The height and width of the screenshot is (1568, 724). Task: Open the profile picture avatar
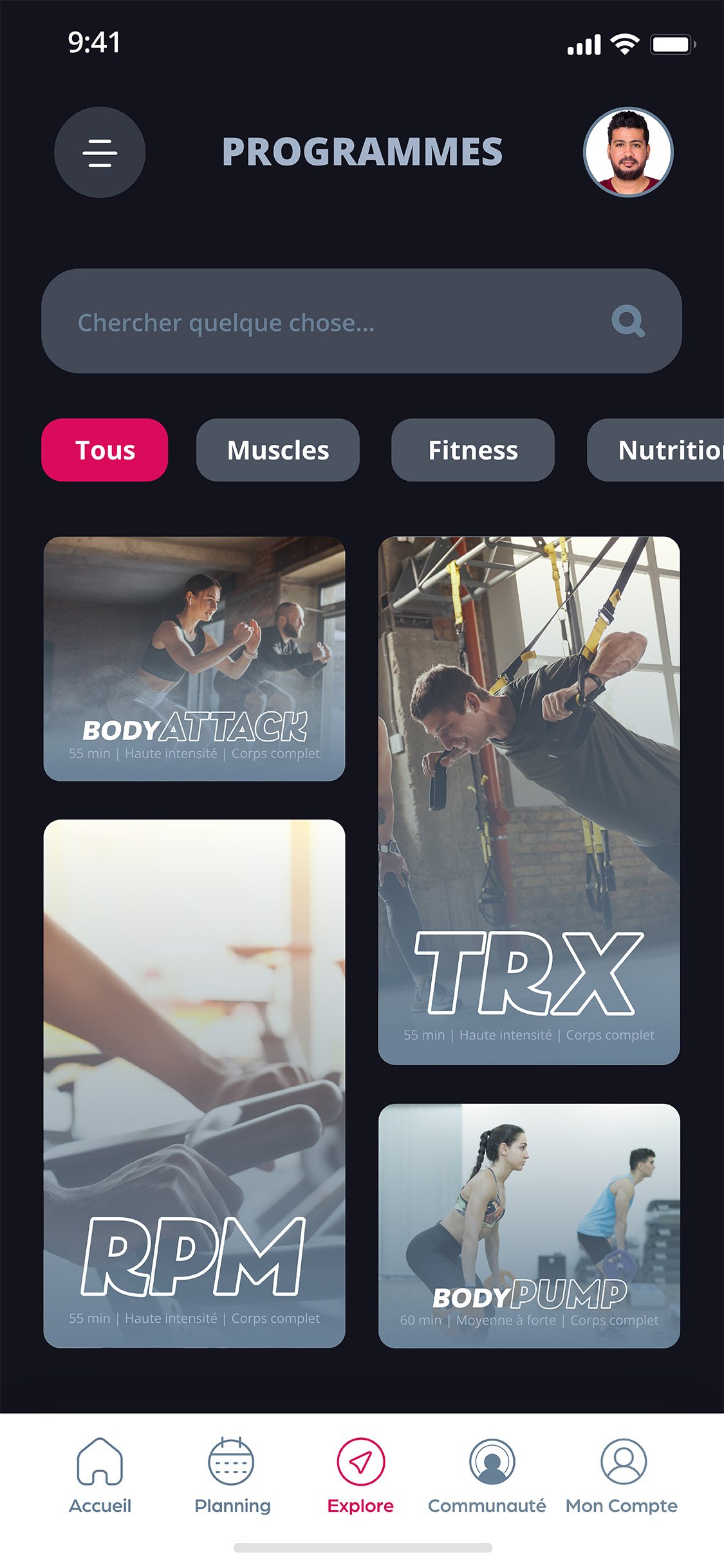tap(628, 153)
